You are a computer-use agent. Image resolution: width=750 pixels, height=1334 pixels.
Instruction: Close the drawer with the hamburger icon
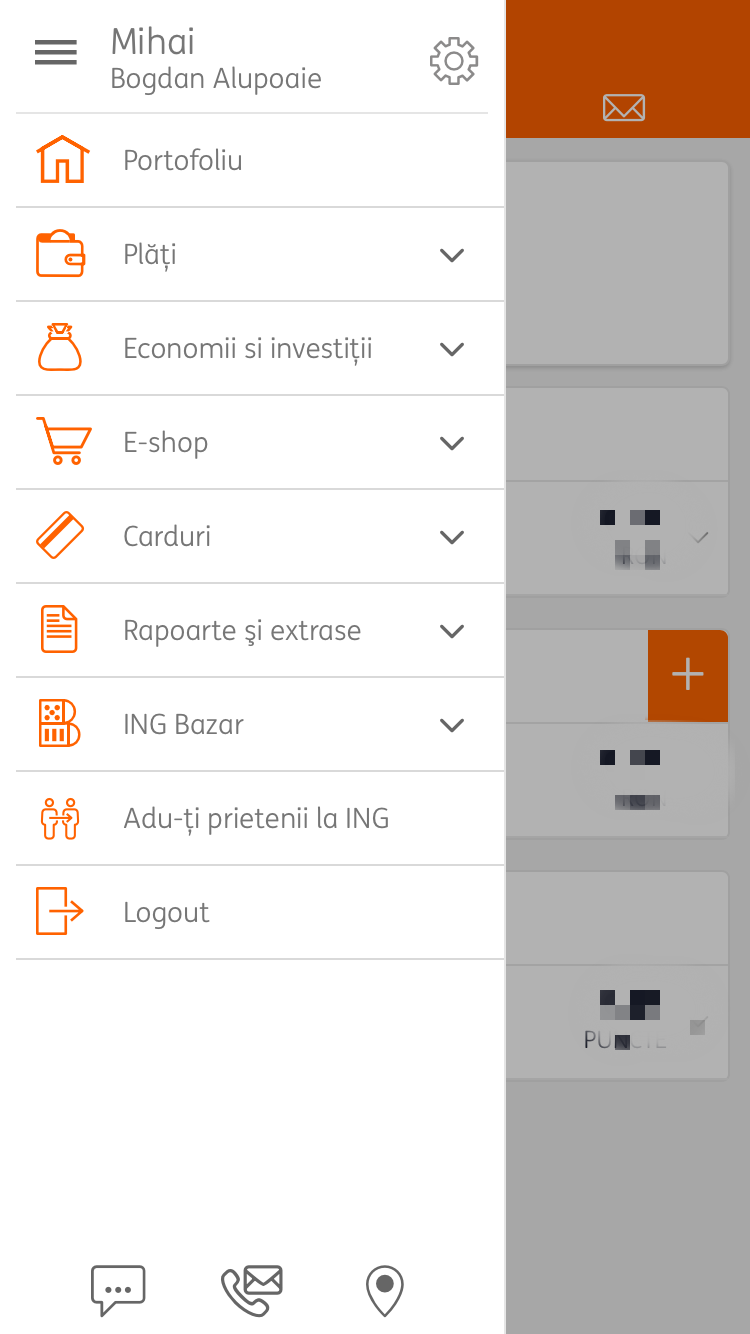coord(55,52)
